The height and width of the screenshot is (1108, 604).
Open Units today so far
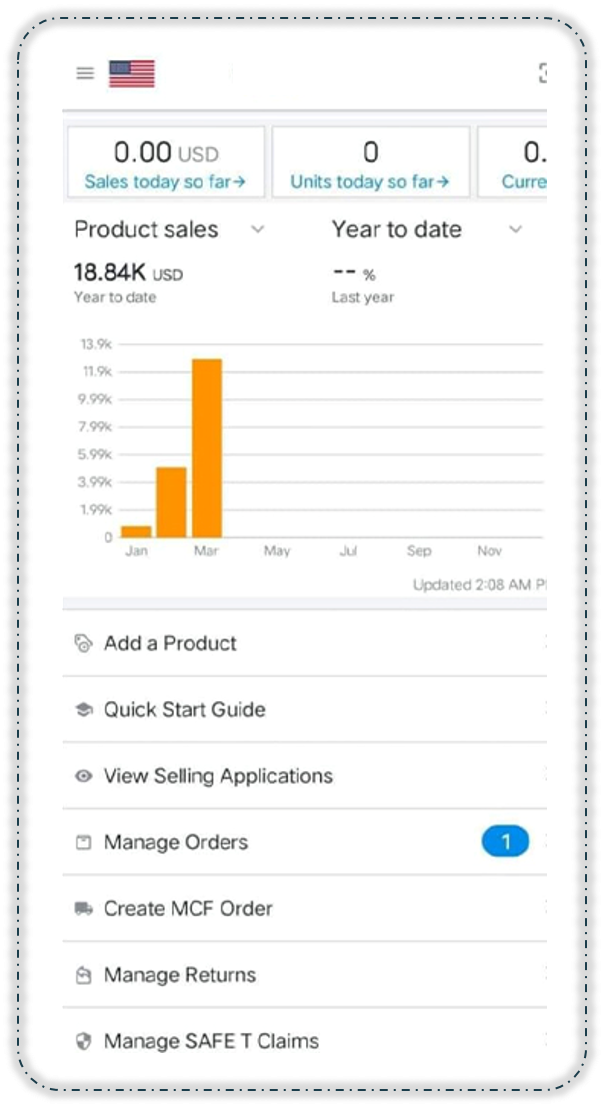pyautogui.click(x=370, y=181)
